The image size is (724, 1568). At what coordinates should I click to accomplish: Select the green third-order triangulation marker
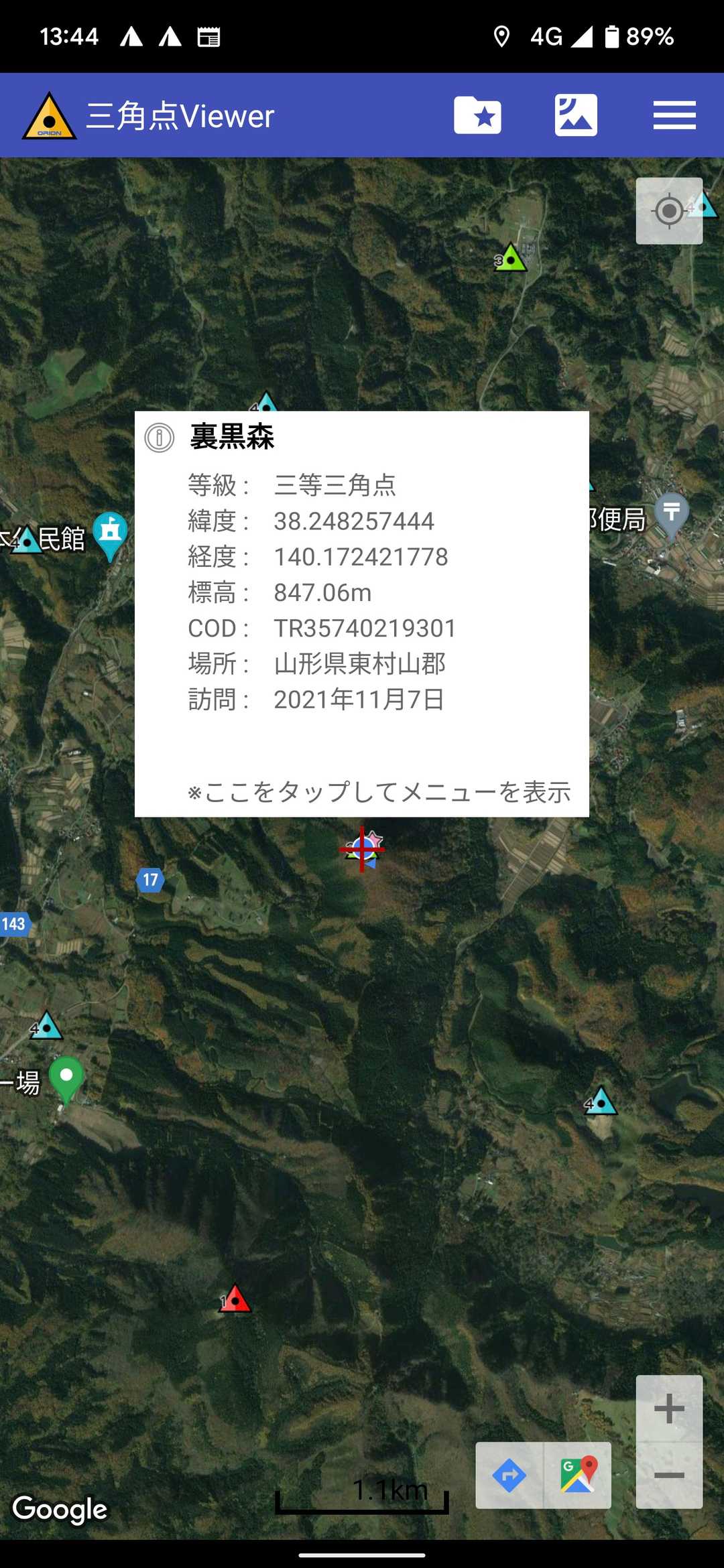pyautogui.click(x=511, y=259)
